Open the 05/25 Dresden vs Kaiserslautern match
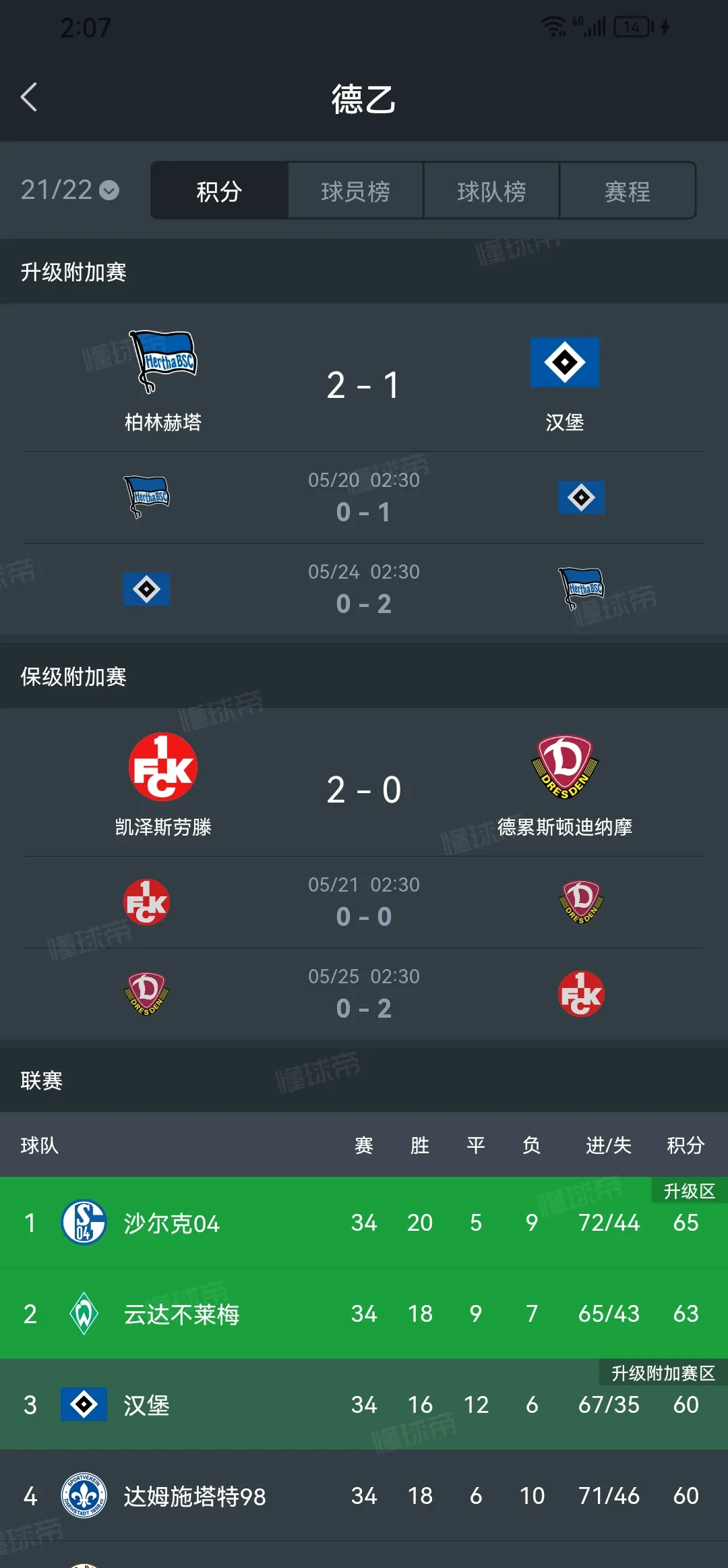Screen dimensions: 728x1568 363,994
